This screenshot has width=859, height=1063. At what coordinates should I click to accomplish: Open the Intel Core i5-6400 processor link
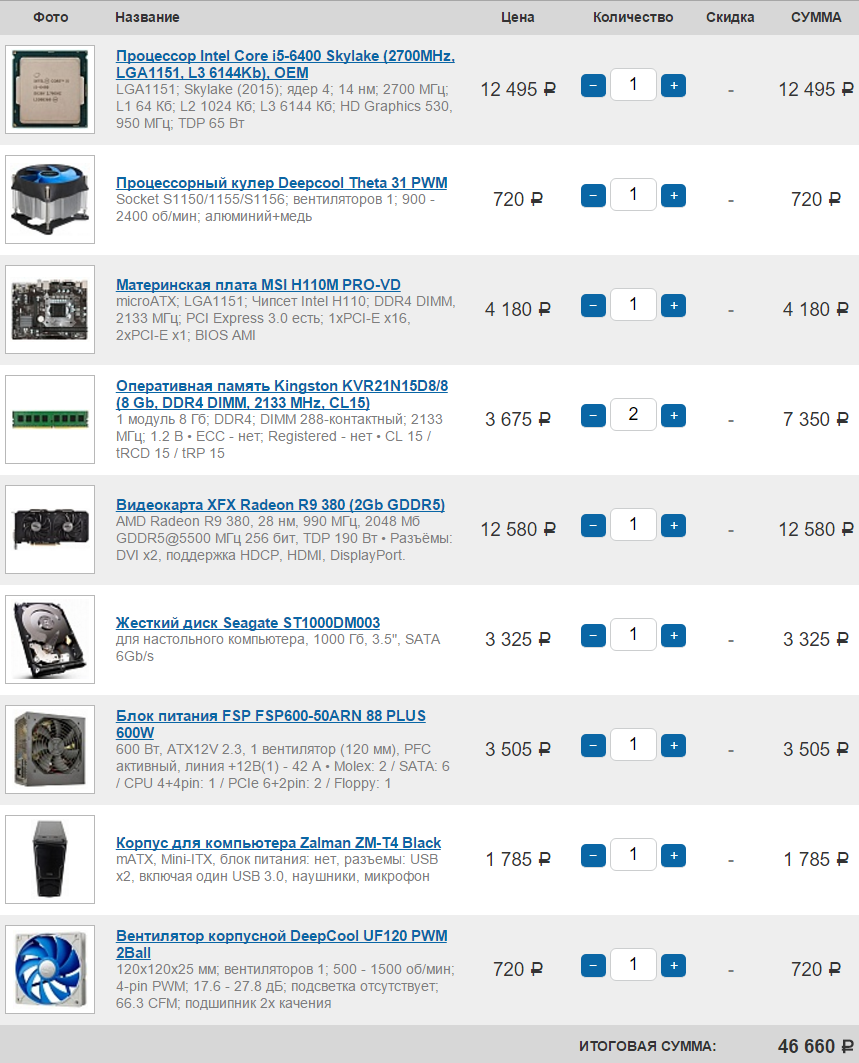click(285, 65)
